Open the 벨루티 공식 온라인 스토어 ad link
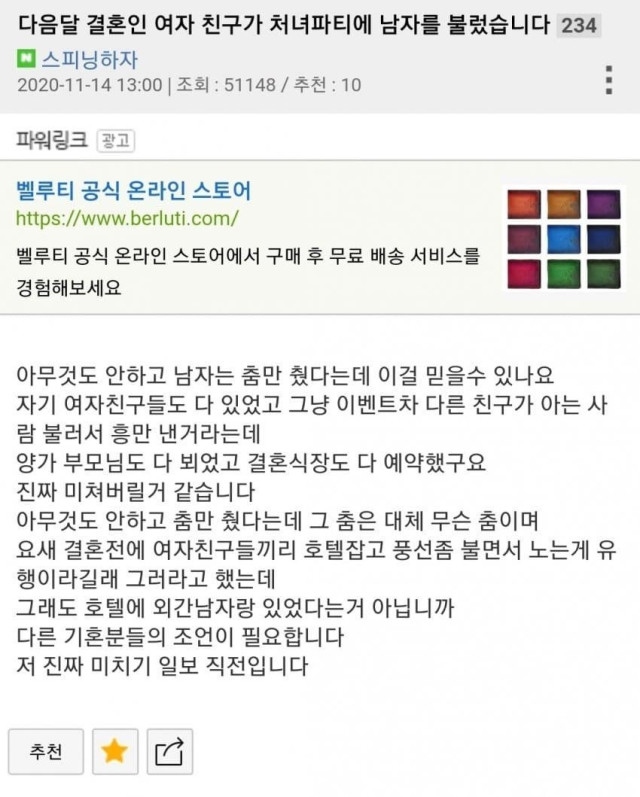640x797 pixels. pyautogui.click(x=134, y=189)
